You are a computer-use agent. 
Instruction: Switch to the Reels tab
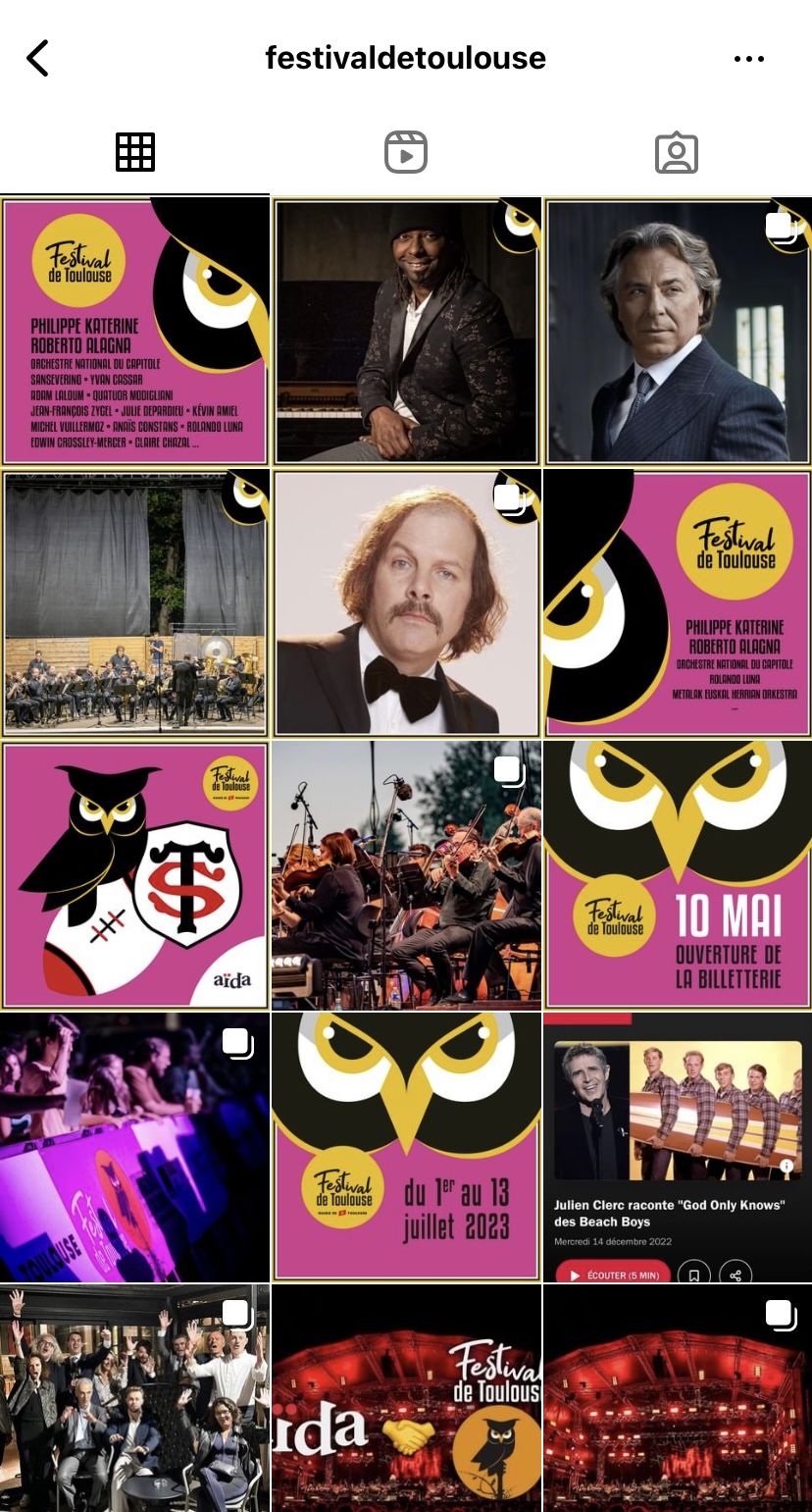405,153
